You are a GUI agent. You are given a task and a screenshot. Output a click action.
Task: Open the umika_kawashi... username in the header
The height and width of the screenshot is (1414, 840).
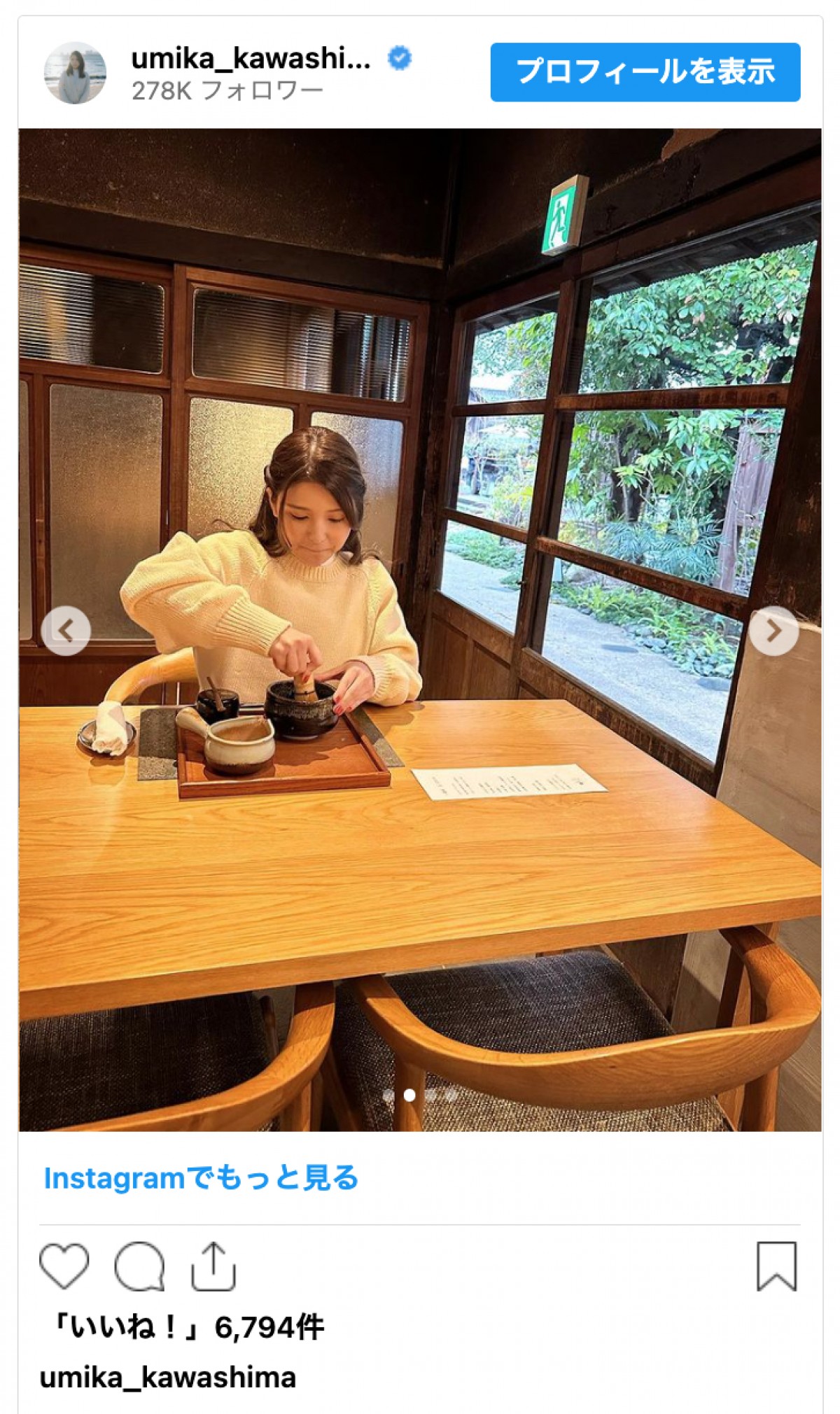[x=251, y=59]
